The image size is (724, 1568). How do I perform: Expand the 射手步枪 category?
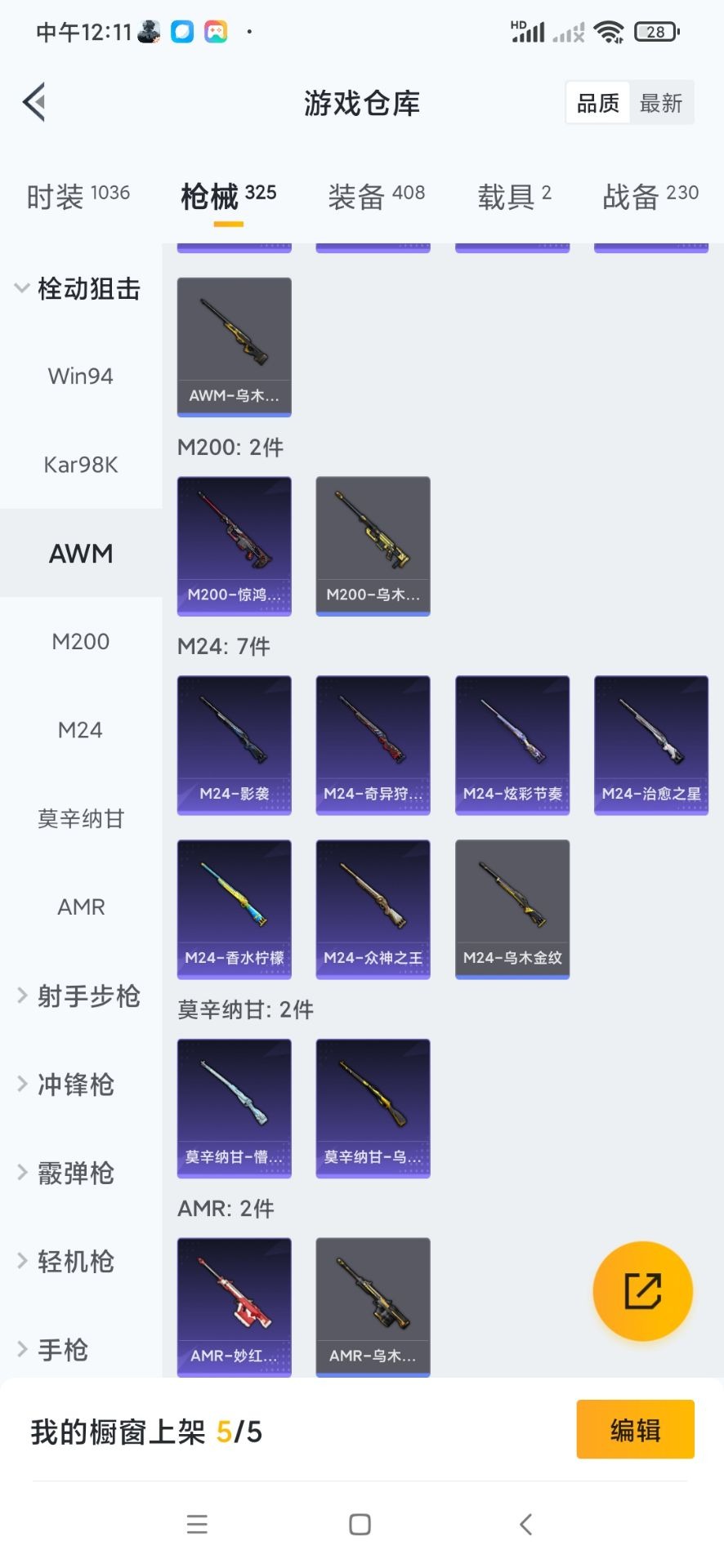(x=78, y=996)
